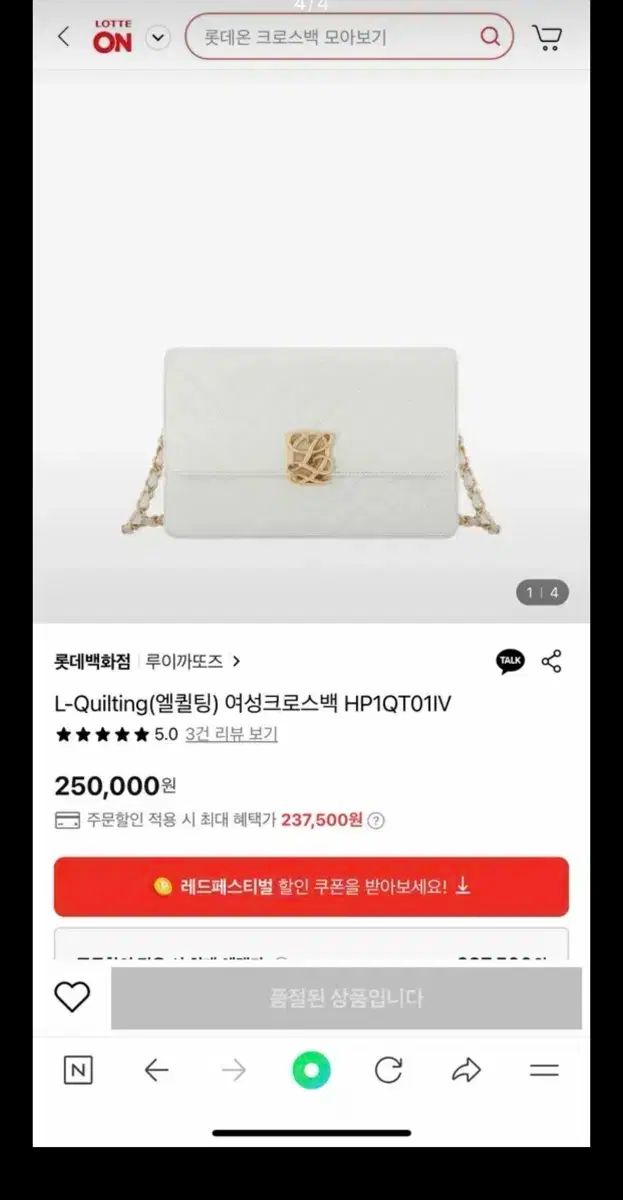Navigate back in the browser toolbar
The image size is (623, 1200).
pos(156,1071)
